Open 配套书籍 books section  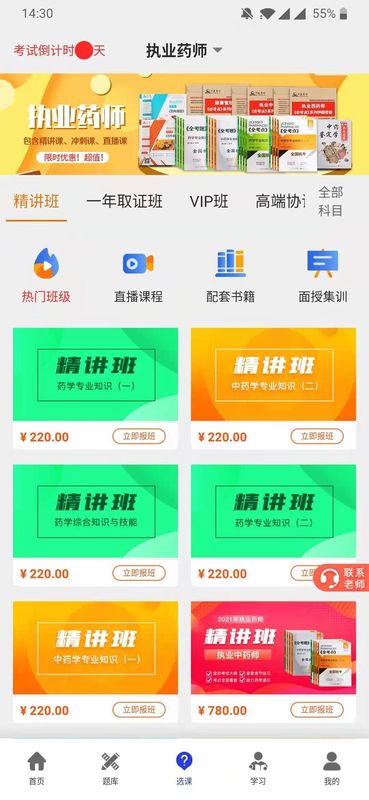230,276
